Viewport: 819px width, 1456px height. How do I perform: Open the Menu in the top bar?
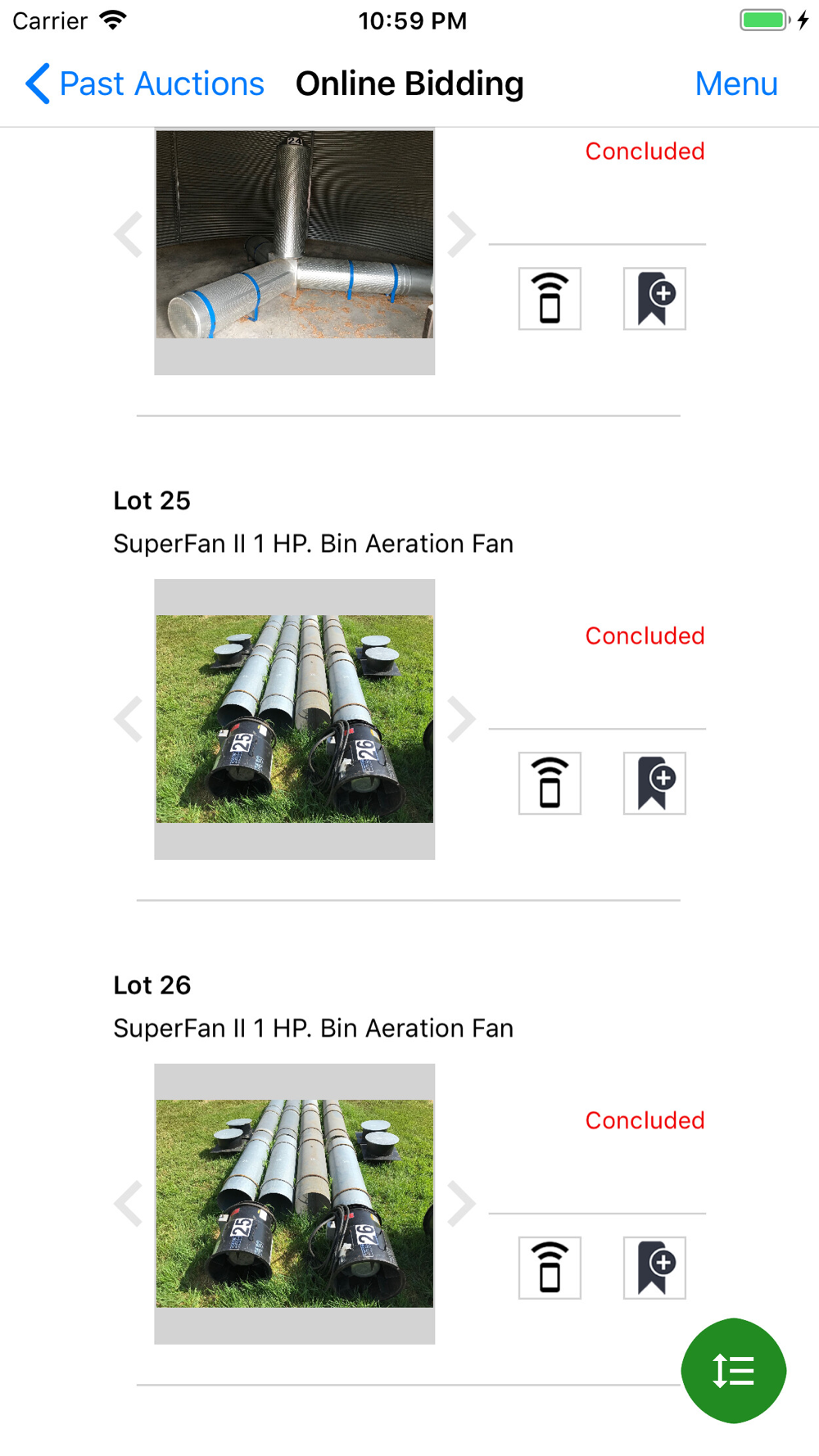tap(735, 84)
